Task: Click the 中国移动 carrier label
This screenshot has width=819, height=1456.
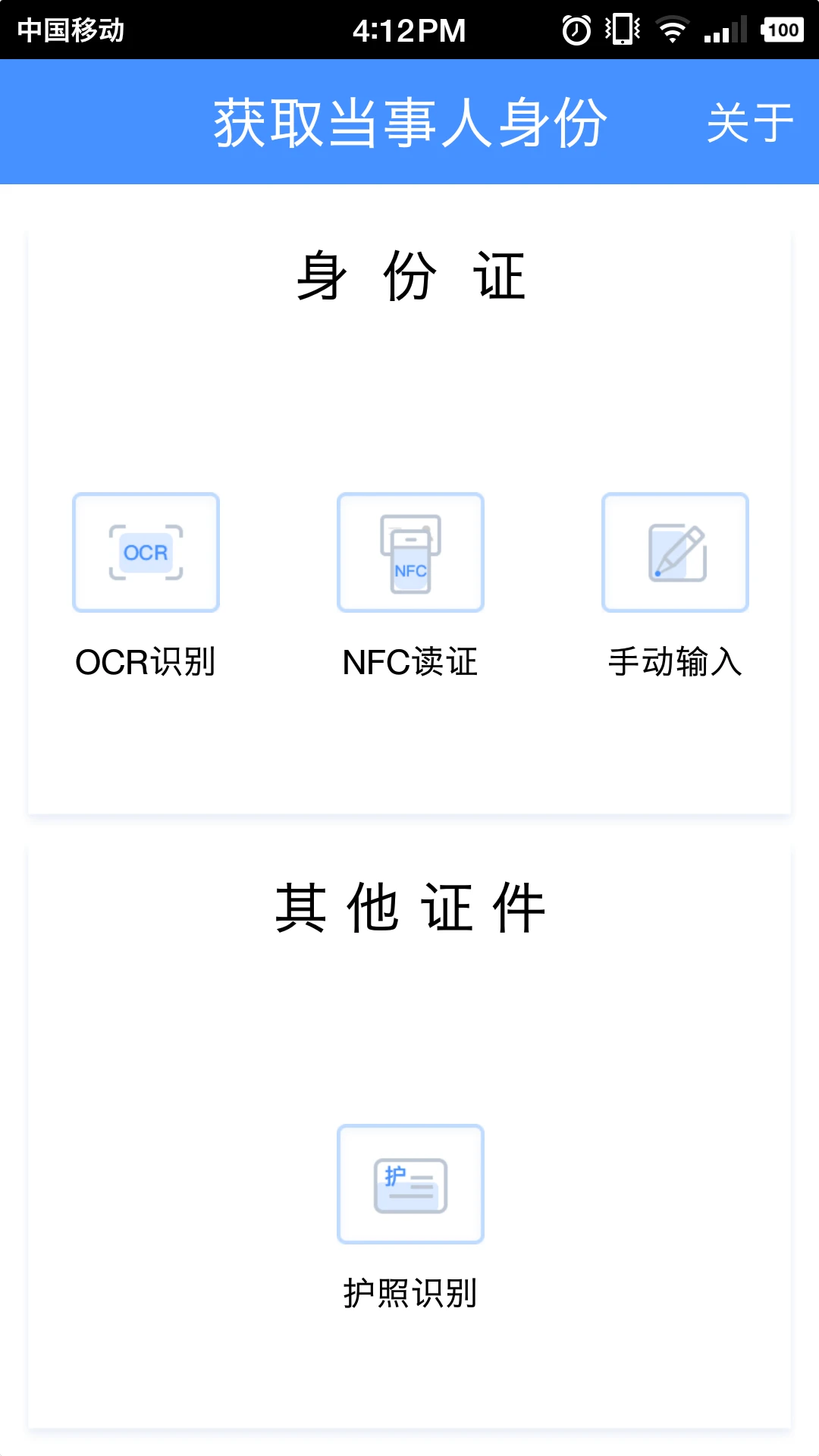Action: (x=72, y=29)
